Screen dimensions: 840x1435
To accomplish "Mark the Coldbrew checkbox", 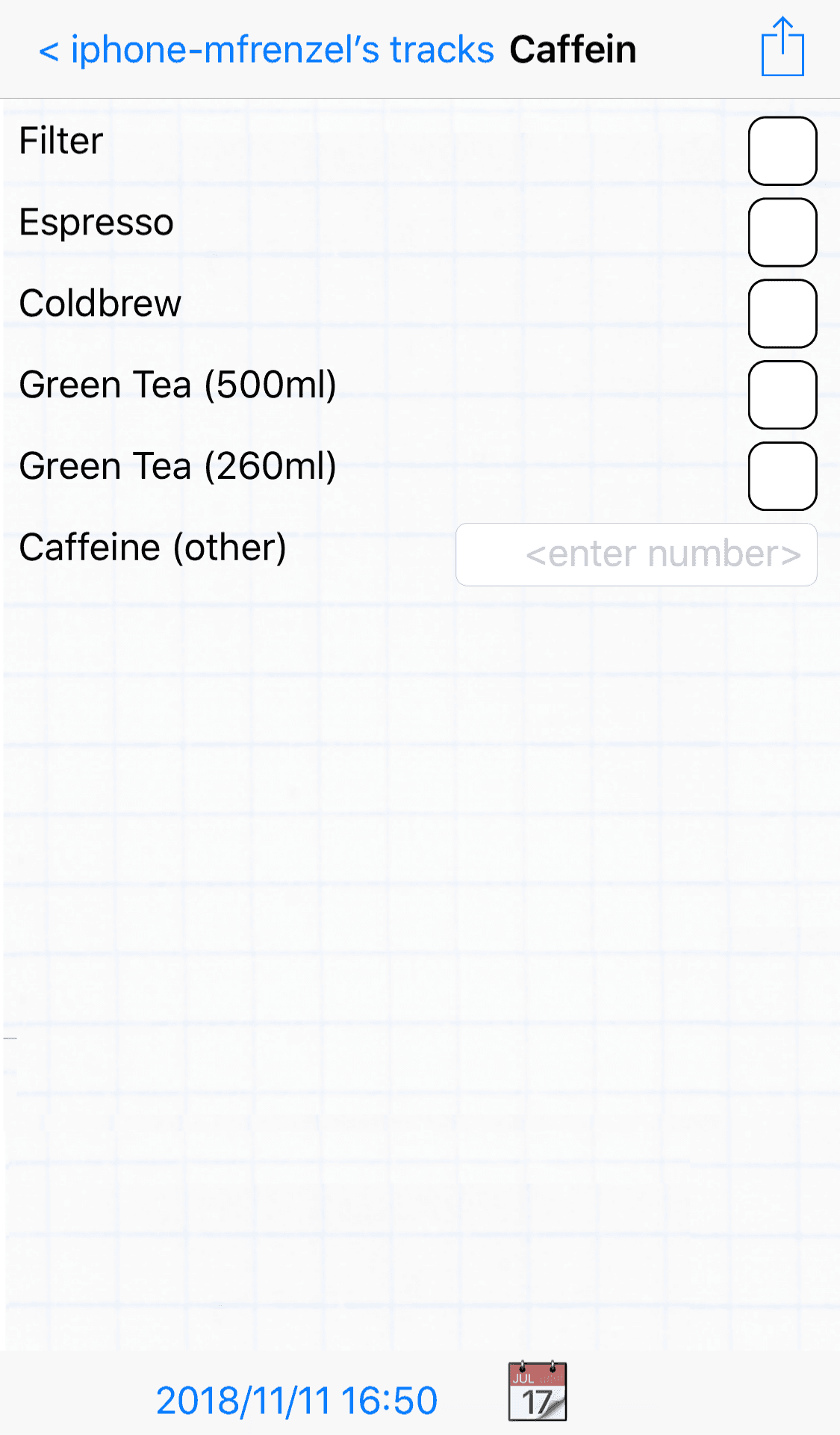I will click(783, 314).
